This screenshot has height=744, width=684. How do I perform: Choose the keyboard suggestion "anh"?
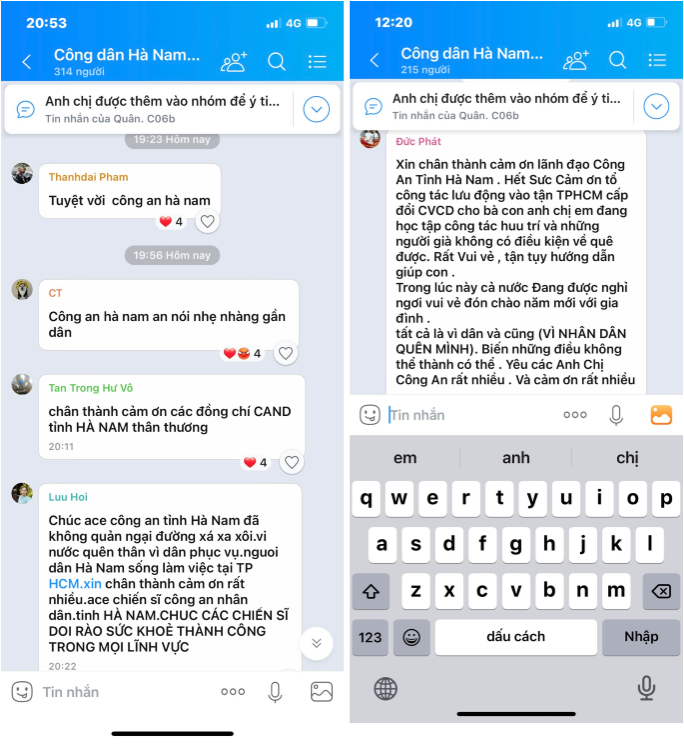pyautogui.click(x=516, y=458)
